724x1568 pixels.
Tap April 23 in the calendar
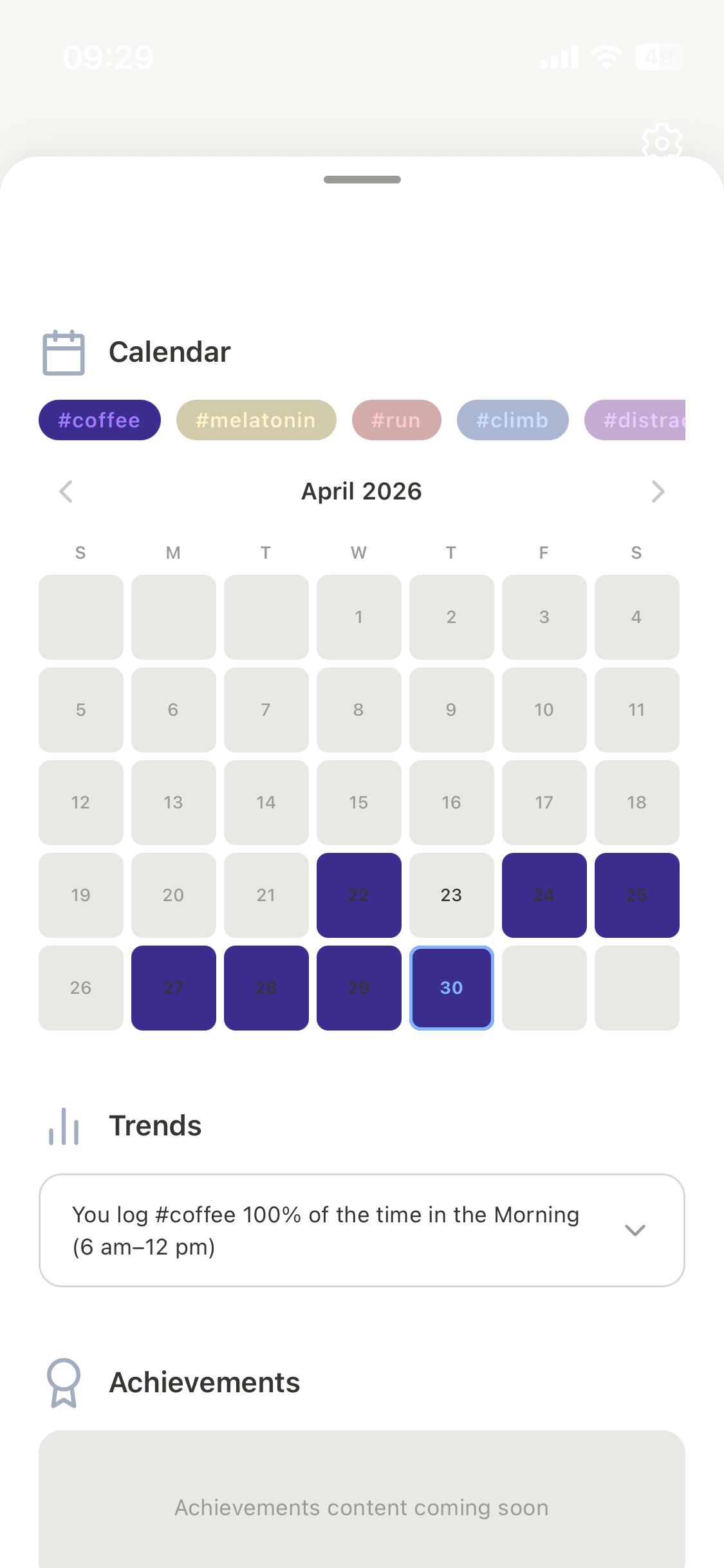[x=452, y=895]
